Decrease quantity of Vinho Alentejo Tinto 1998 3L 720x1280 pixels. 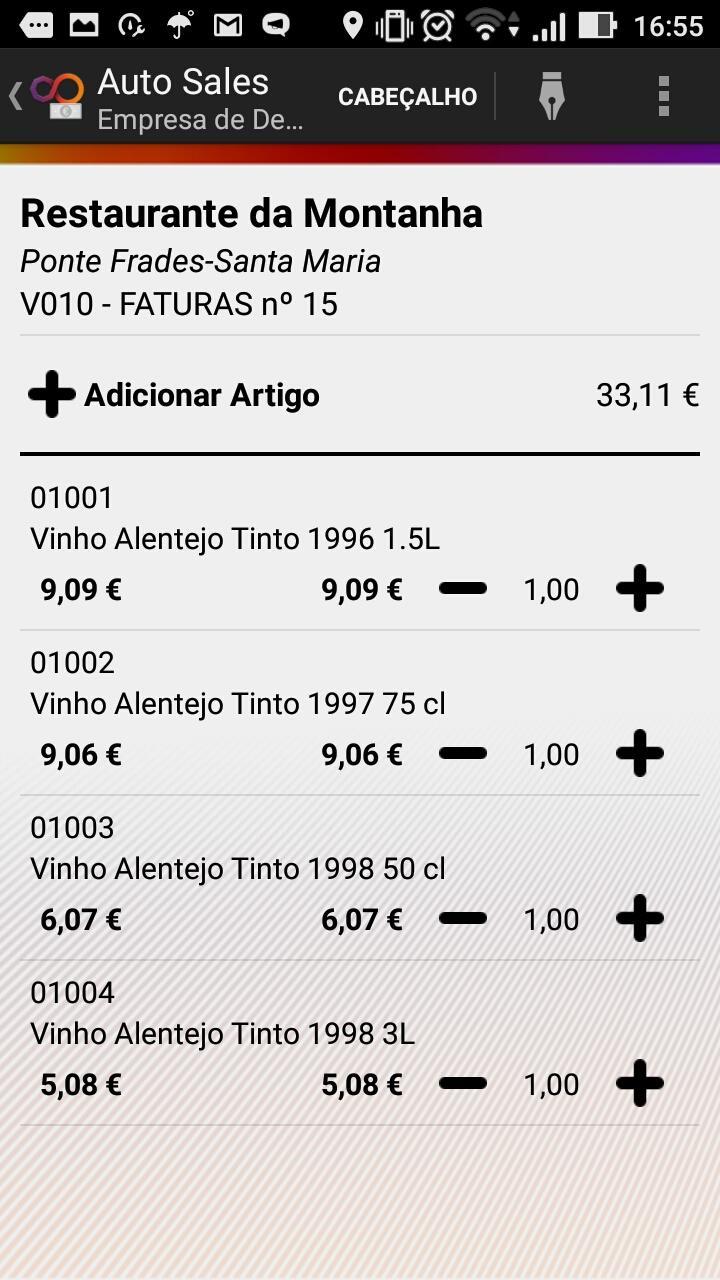463,1083
